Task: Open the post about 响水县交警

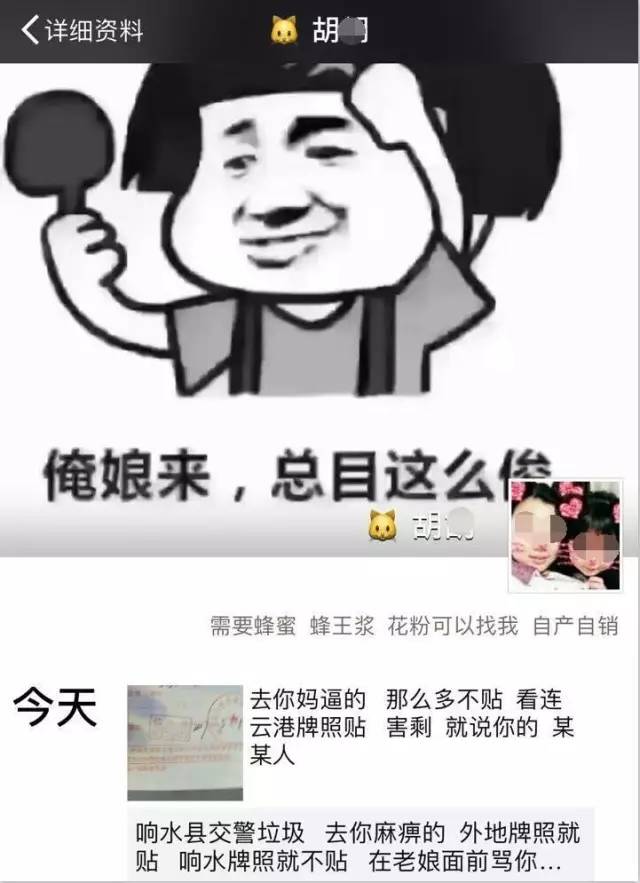Action: [360, 846]
